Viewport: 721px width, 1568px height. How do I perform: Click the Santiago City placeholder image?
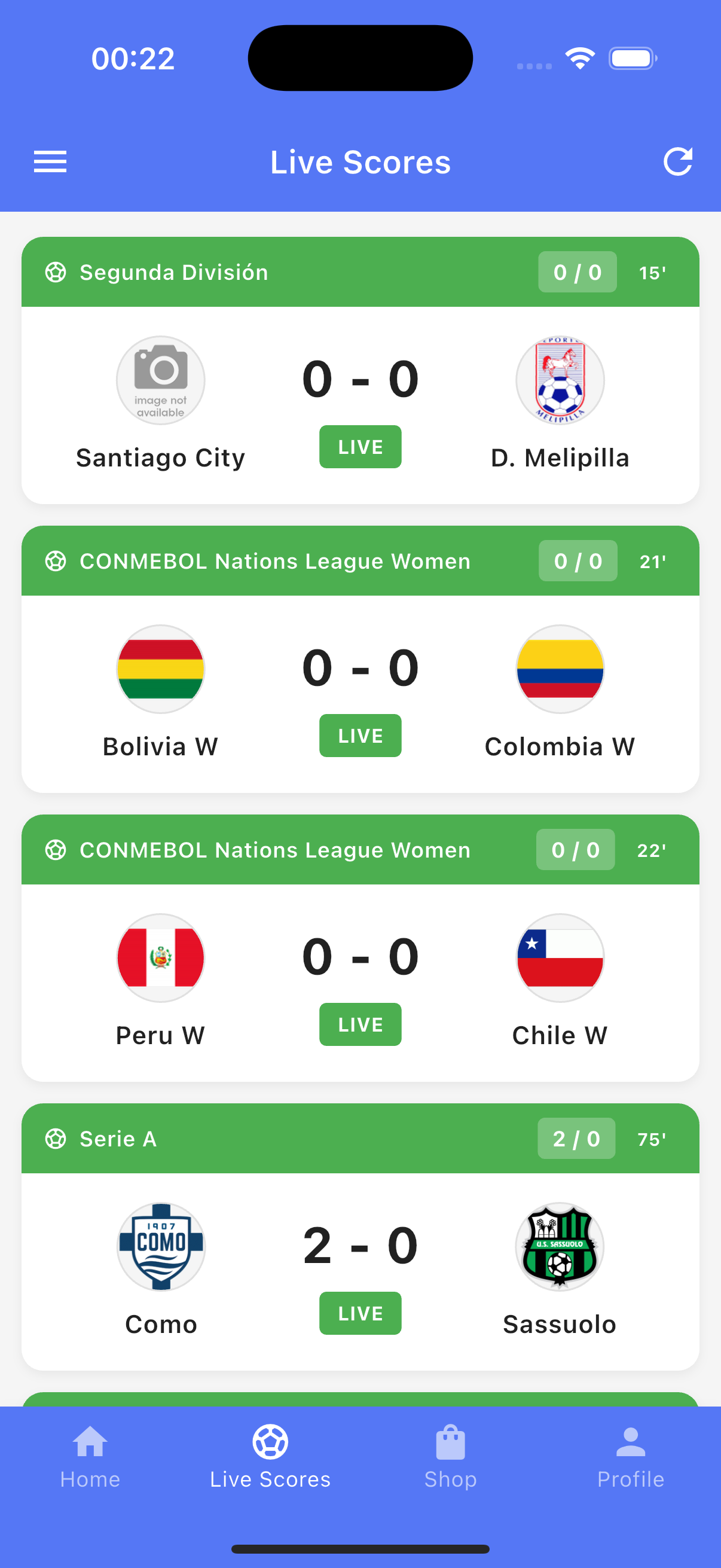(160, 380)
